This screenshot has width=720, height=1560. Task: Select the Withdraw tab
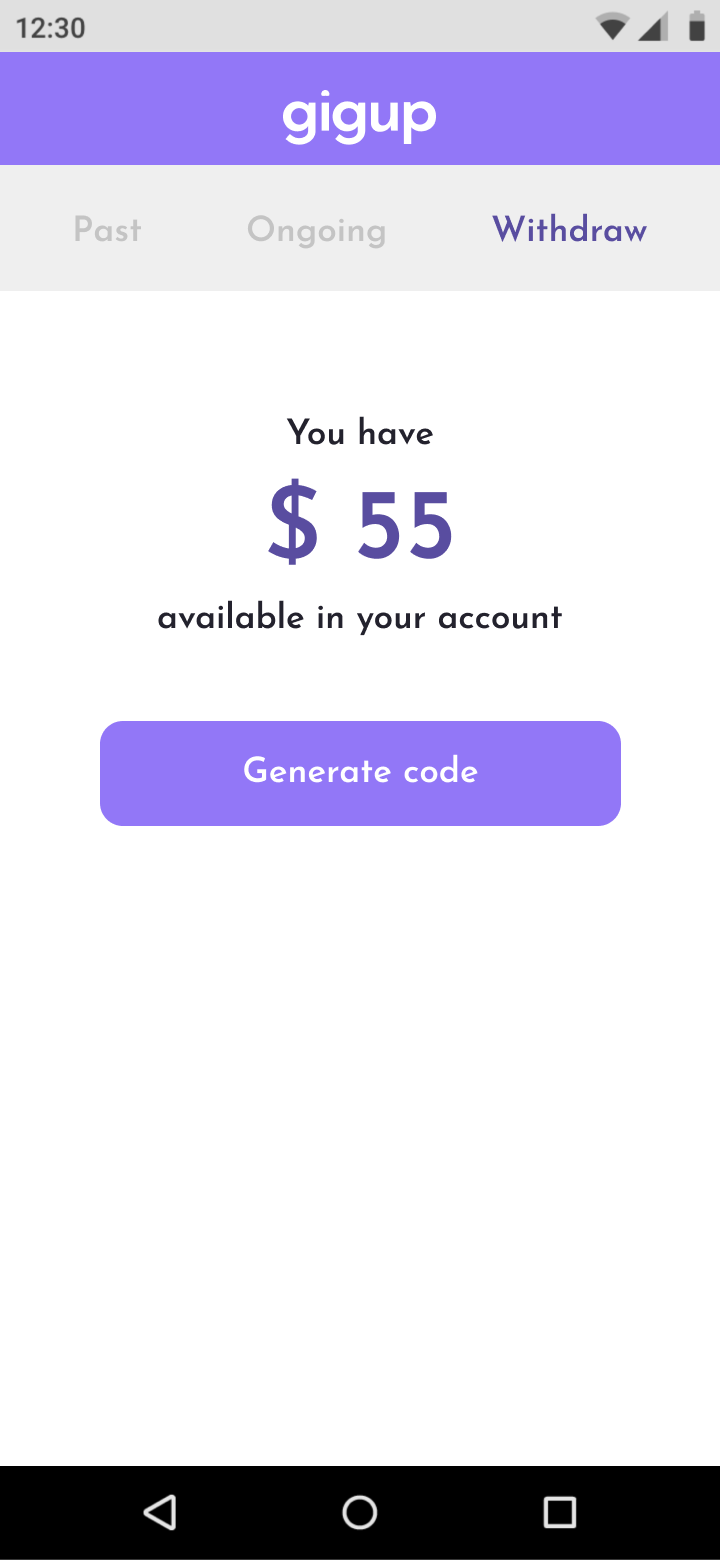pyautogui.click(x=569, y=230)
